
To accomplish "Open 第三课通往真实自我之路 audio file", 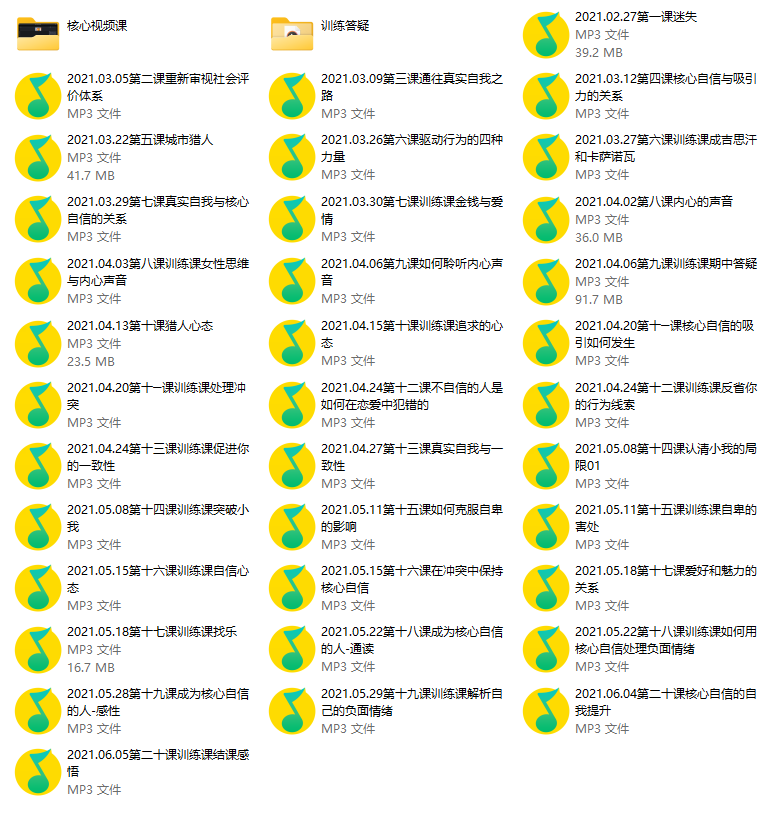I will click(293, 96).
